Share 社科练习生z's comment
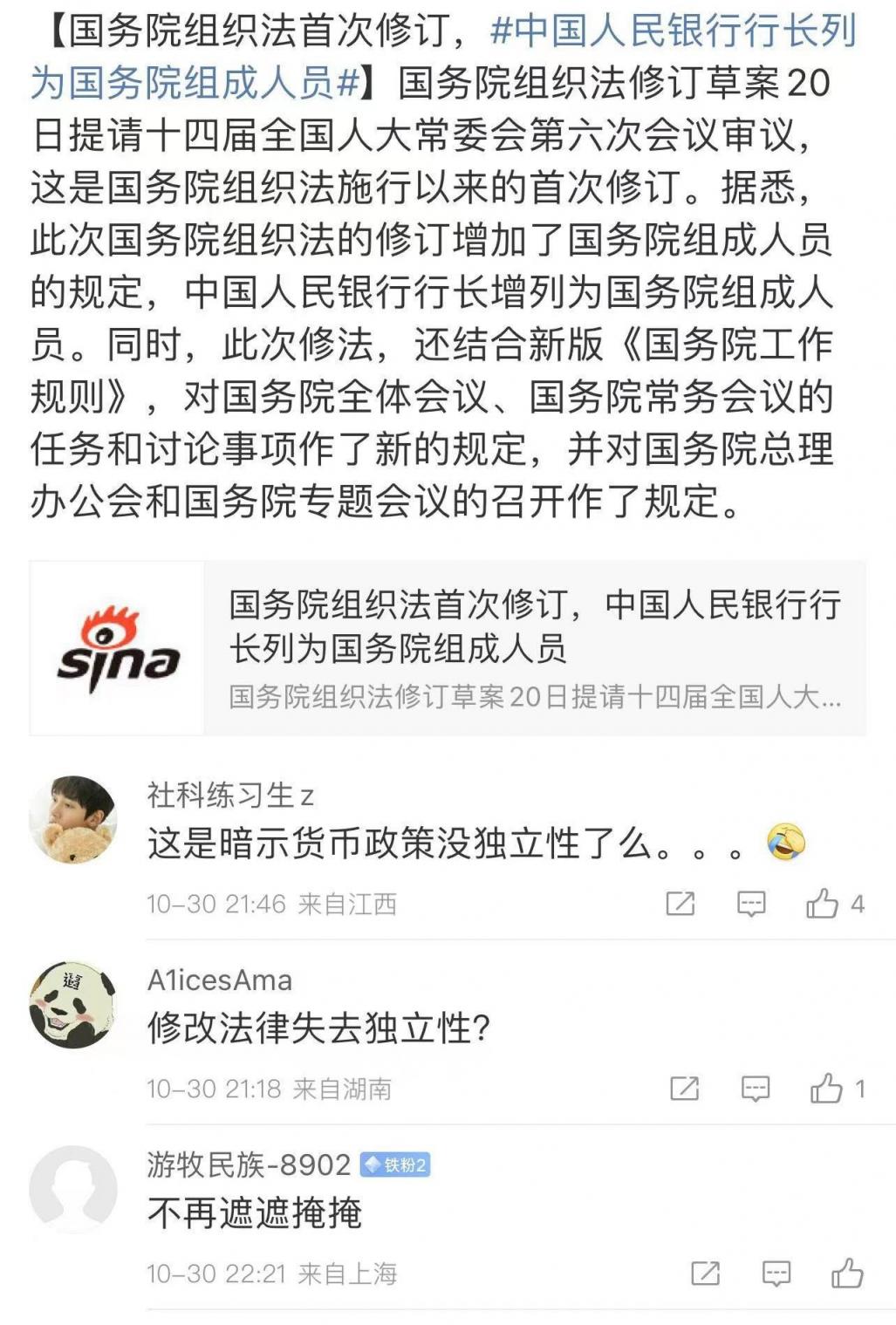This screenshot has height=1325, width=896. (x=681, y=904)
